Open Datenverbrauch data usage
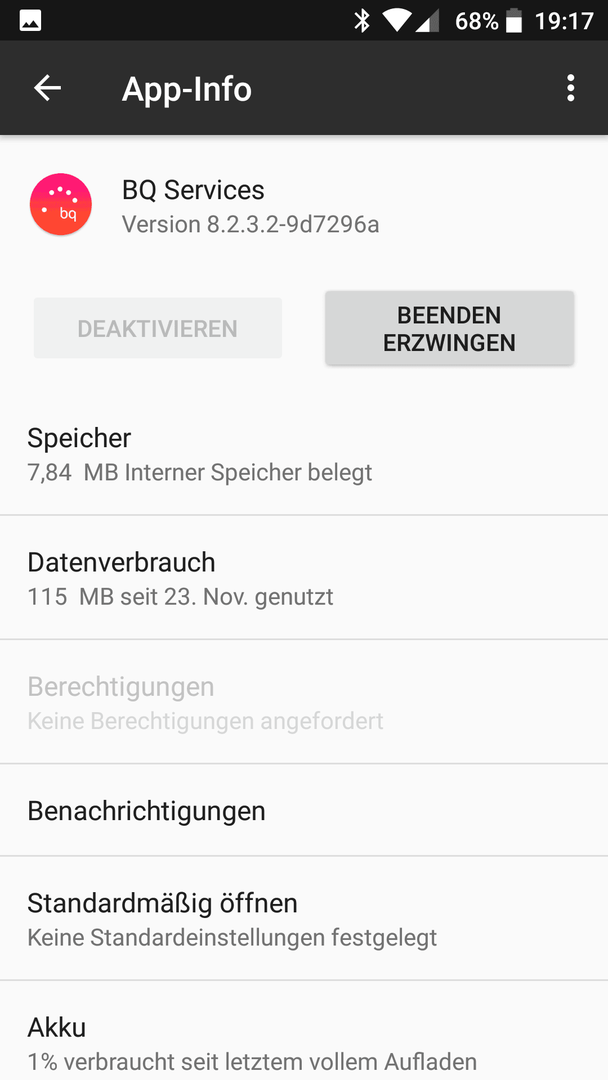608x1080 pixels. 304,577
